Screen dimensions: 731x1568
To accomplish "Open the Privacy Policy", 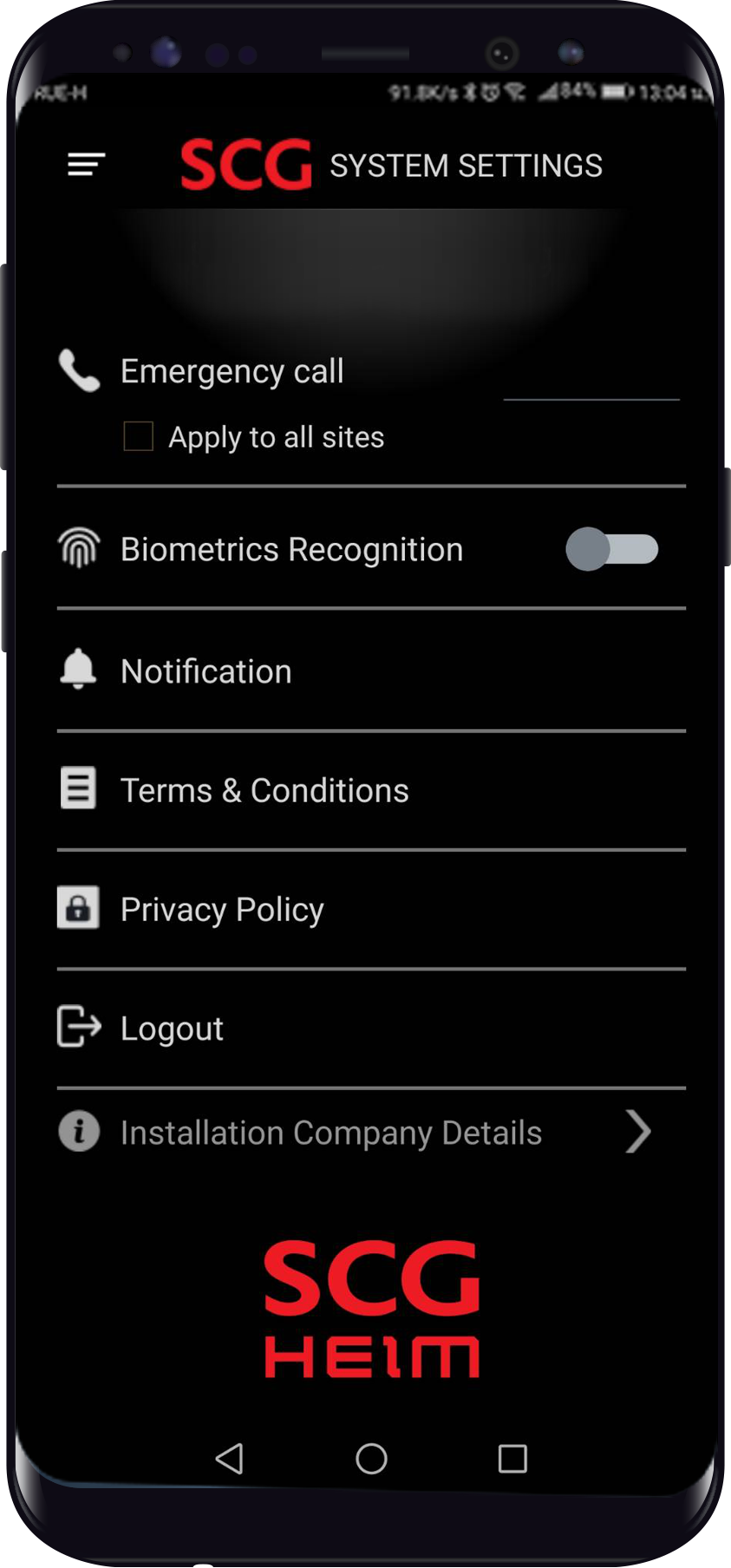I will coord(222,908).
